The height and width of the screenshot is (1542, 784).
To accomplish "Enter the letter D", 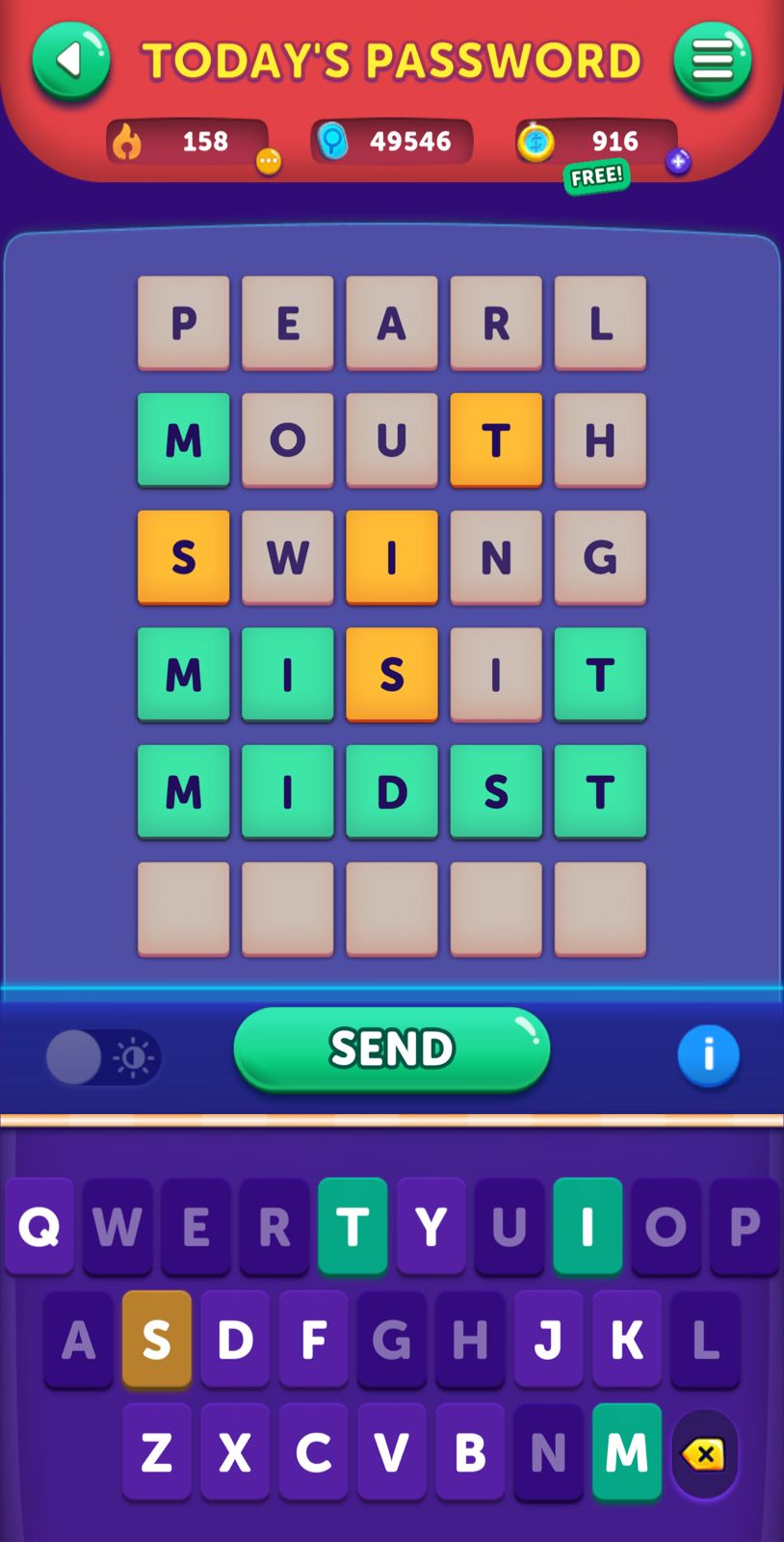I will point(235,1340).
